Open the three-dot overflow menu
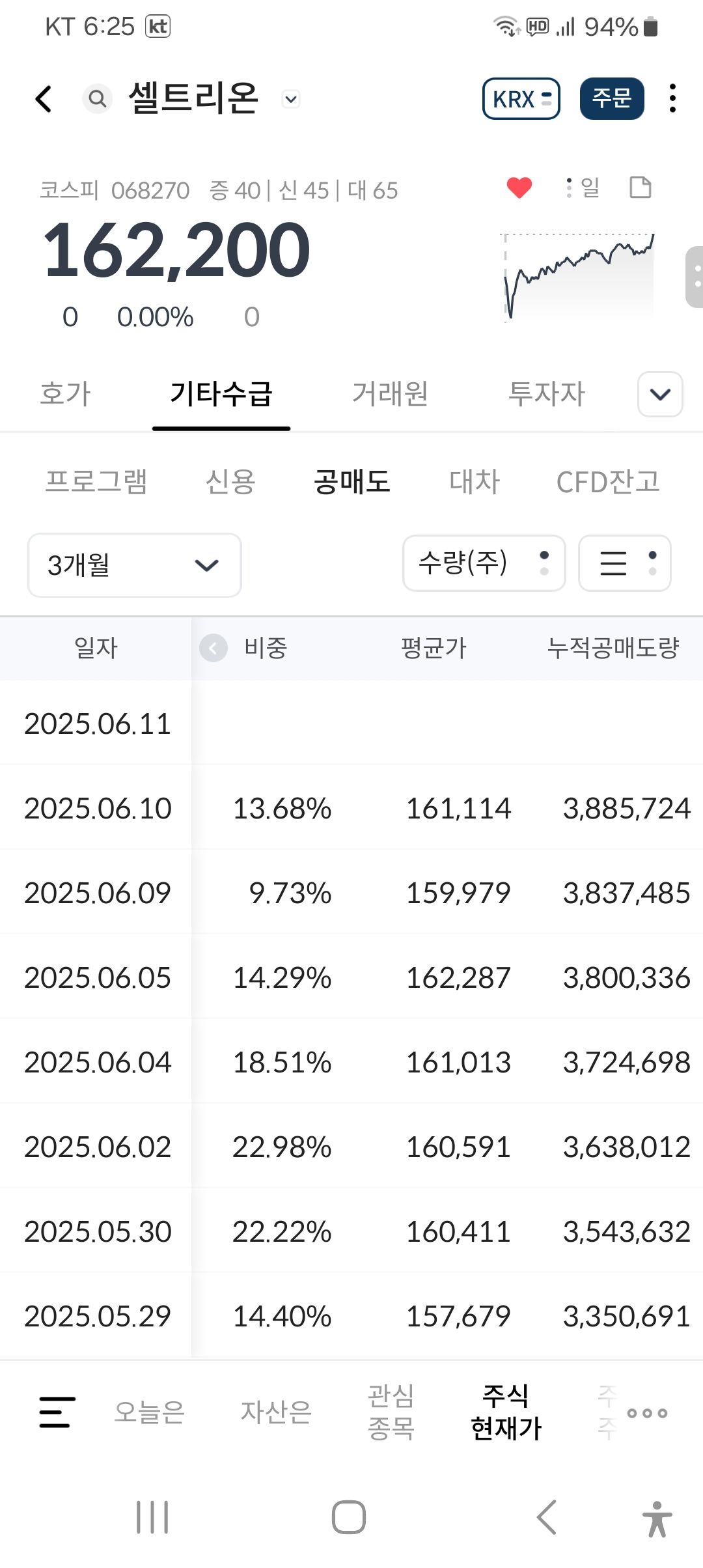703x1568 pixels. click(x=672, y=99)
